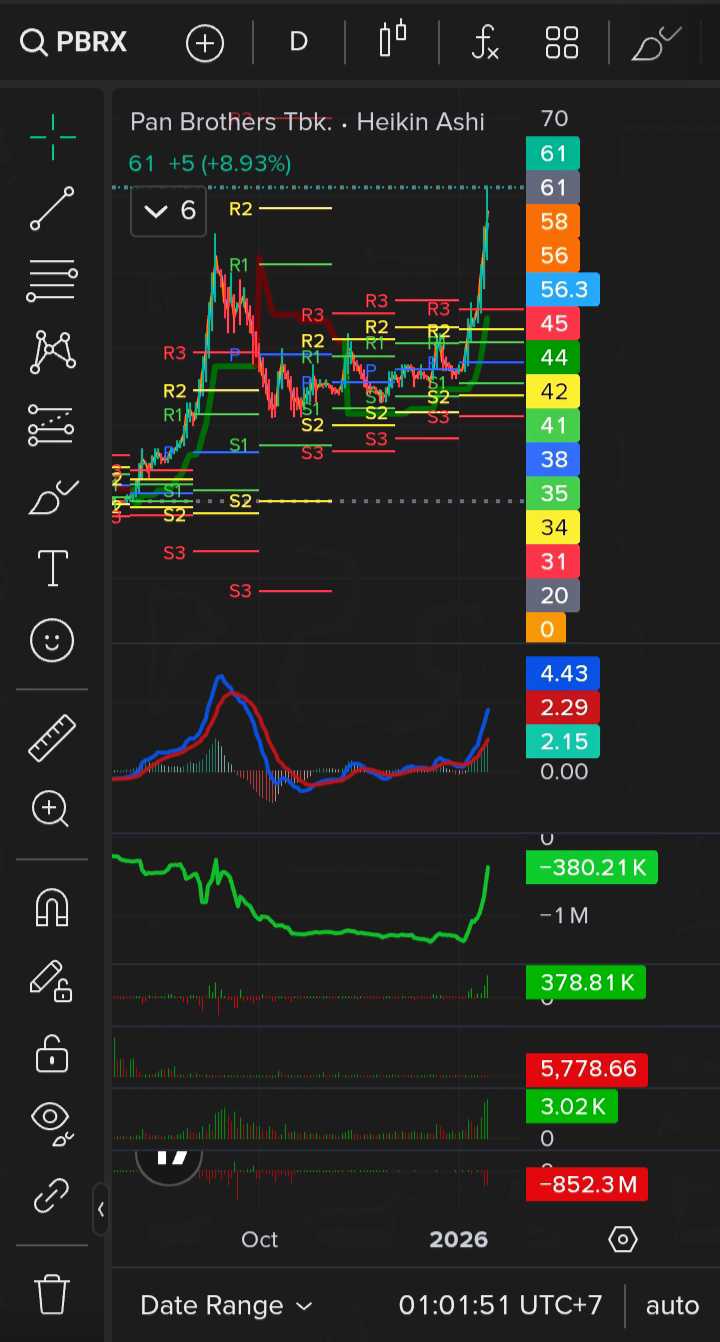The width and height of the screenshot is (720, 1342).
Task: Open the emoji icons tool
Action: [x=52, y=640]
